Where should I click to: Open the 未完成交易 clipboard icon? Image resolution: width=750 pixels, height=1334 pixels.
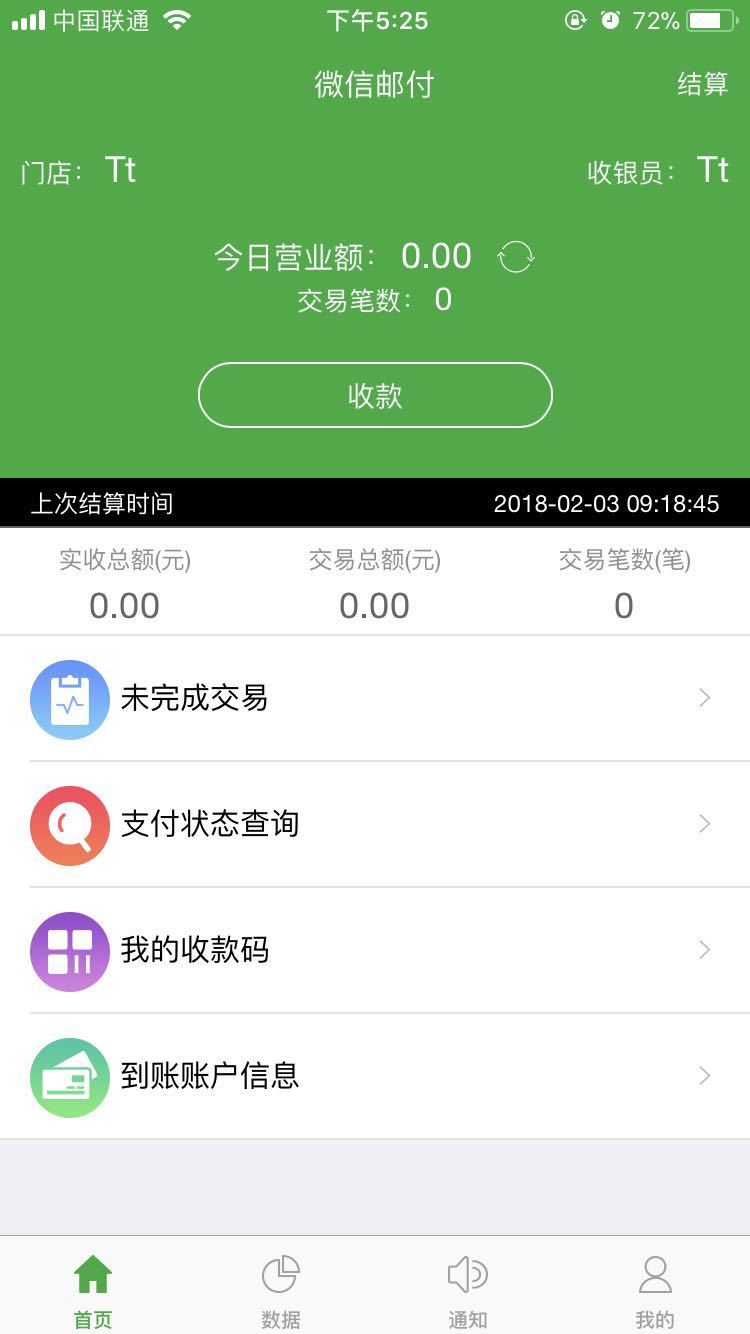click(69, 698)
